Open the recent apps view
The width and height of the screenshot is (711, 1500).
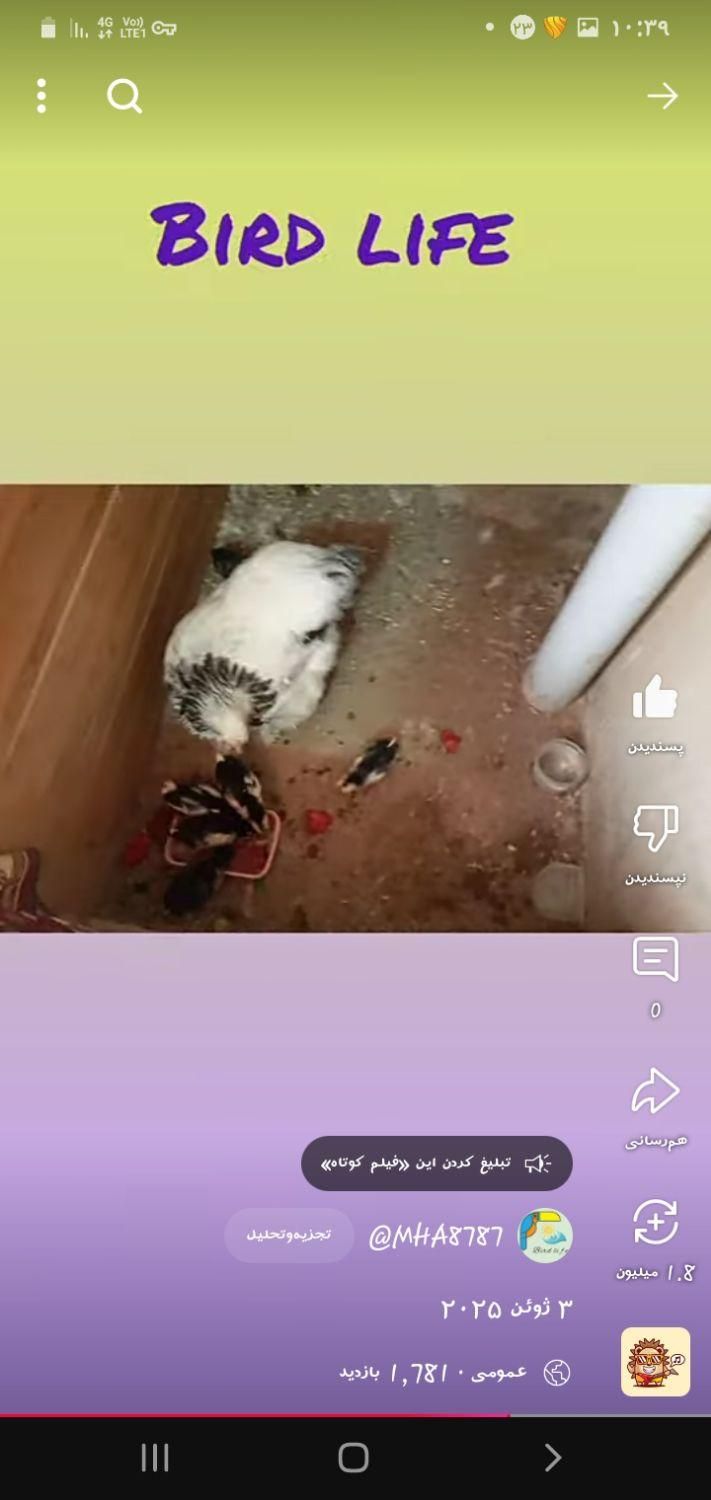point(155,1457)
